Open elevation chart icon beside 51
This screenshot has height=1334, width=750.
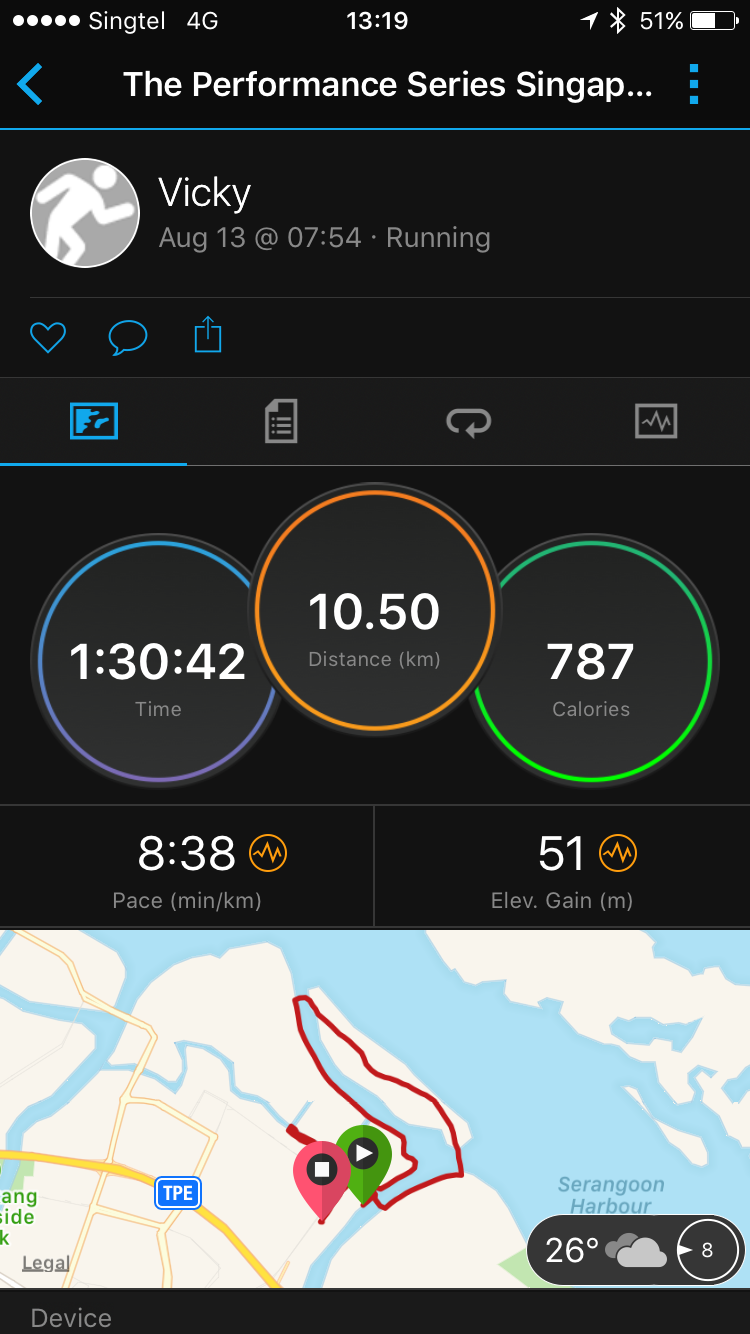618,853
